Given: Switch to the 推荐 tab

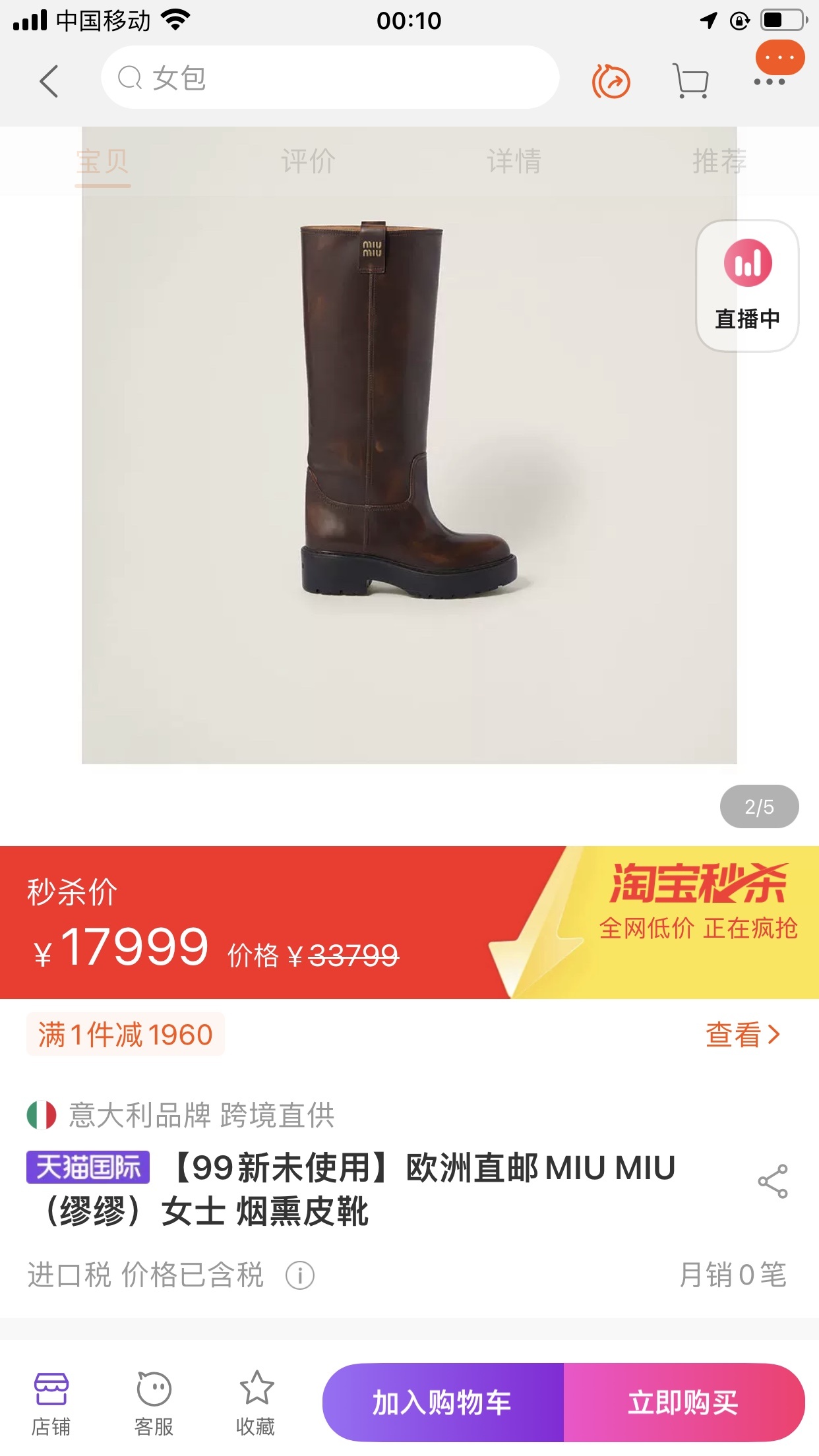Looking at the screenshot, I should point(719,161).
